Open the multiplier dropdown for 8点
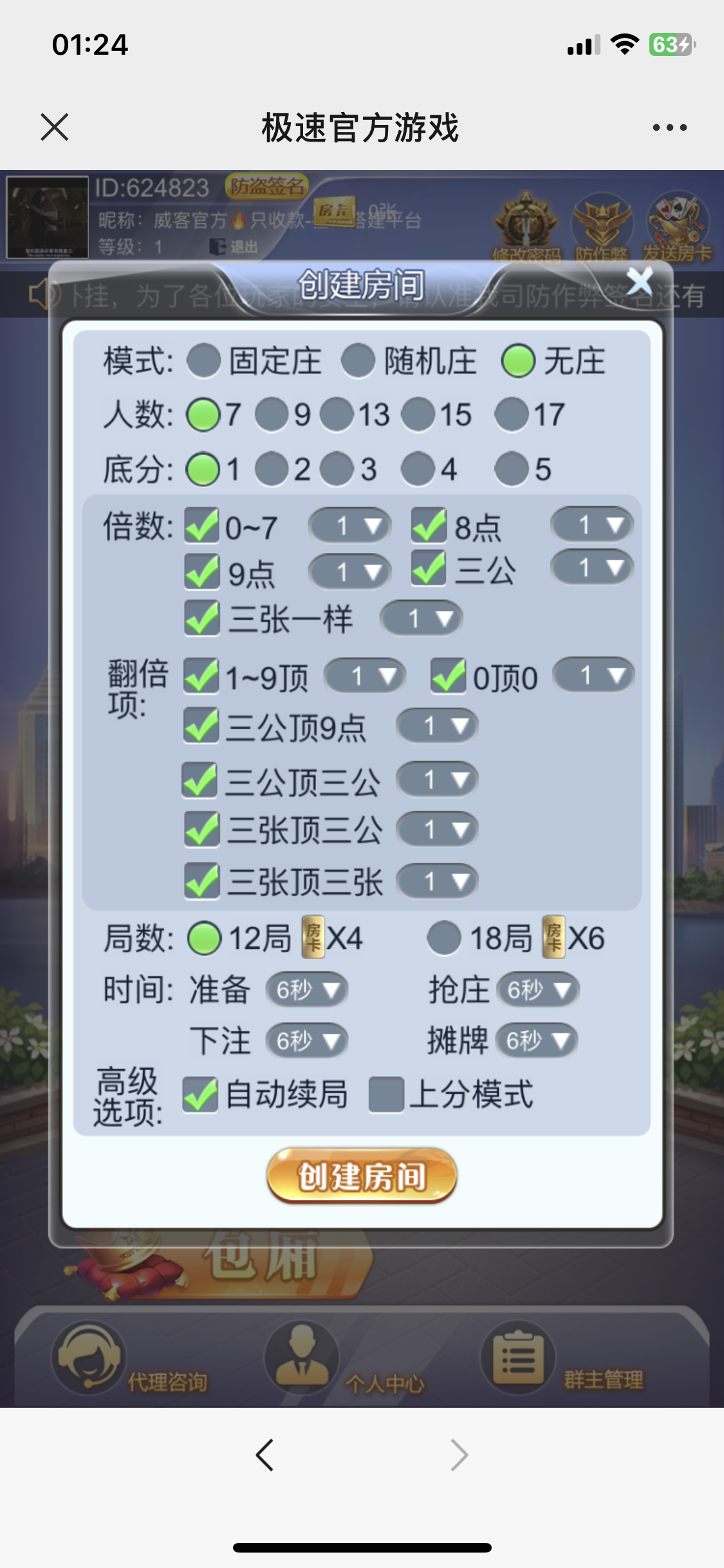The width and height of the screenshot is (724, 1568). [592, 525]
